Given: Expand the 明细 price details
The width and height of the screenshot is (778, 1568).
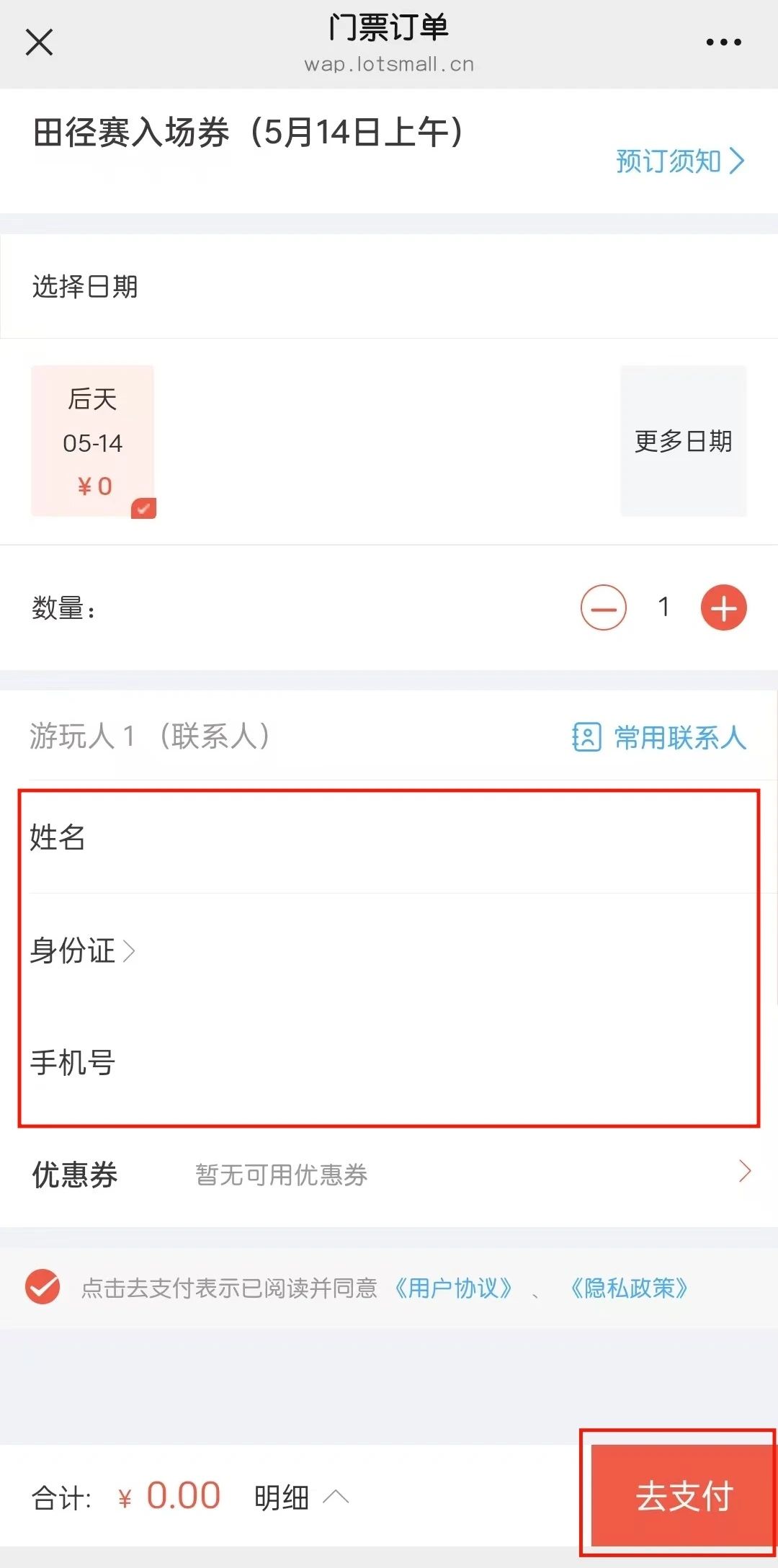Looking at the screenshot, I should 301,1497.
